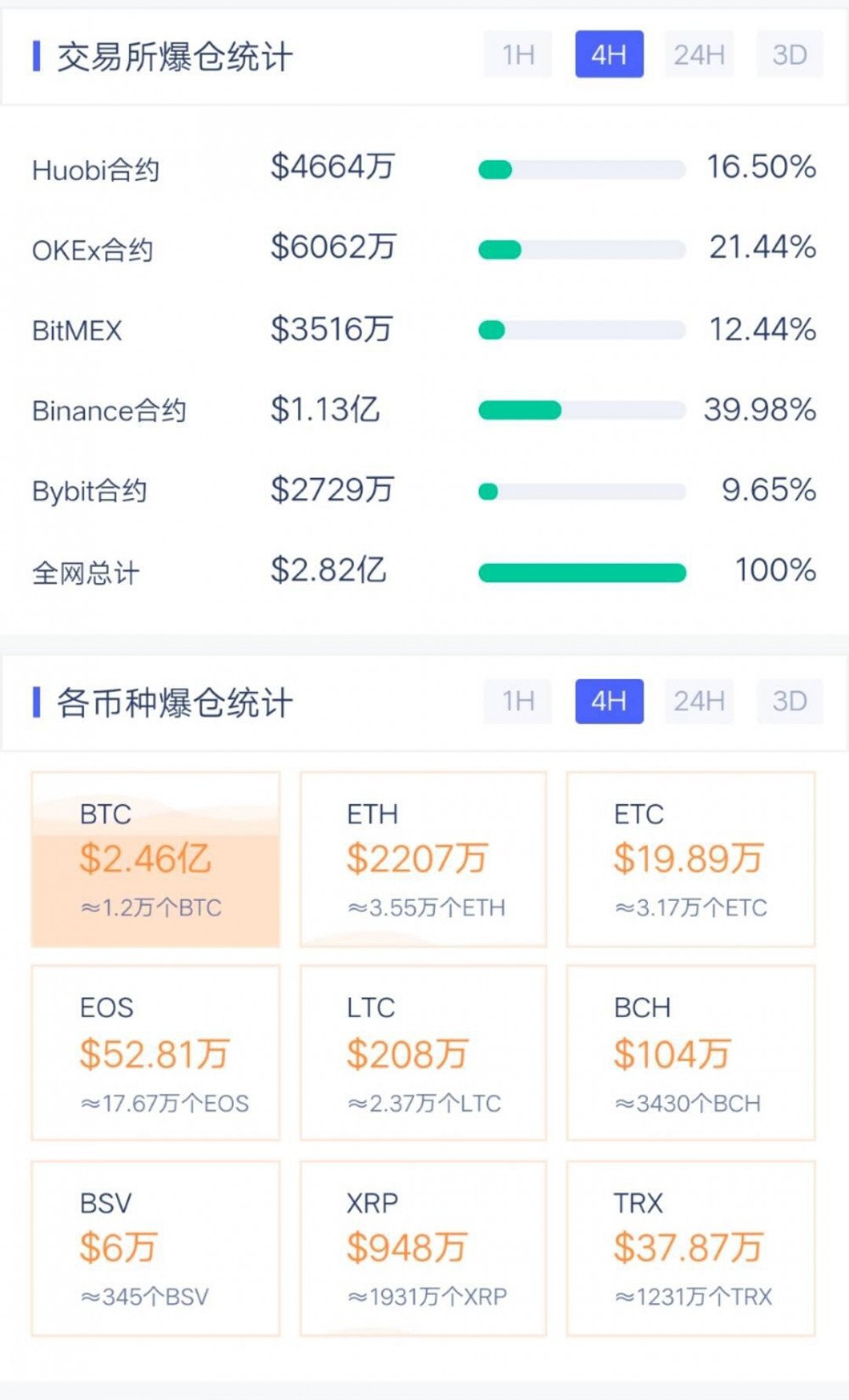Image resolution: width=849 pixels, height=1400 pixels.
Task: Switch exchange liquidation stats to 1H view
Action: [x=516, y=54]
